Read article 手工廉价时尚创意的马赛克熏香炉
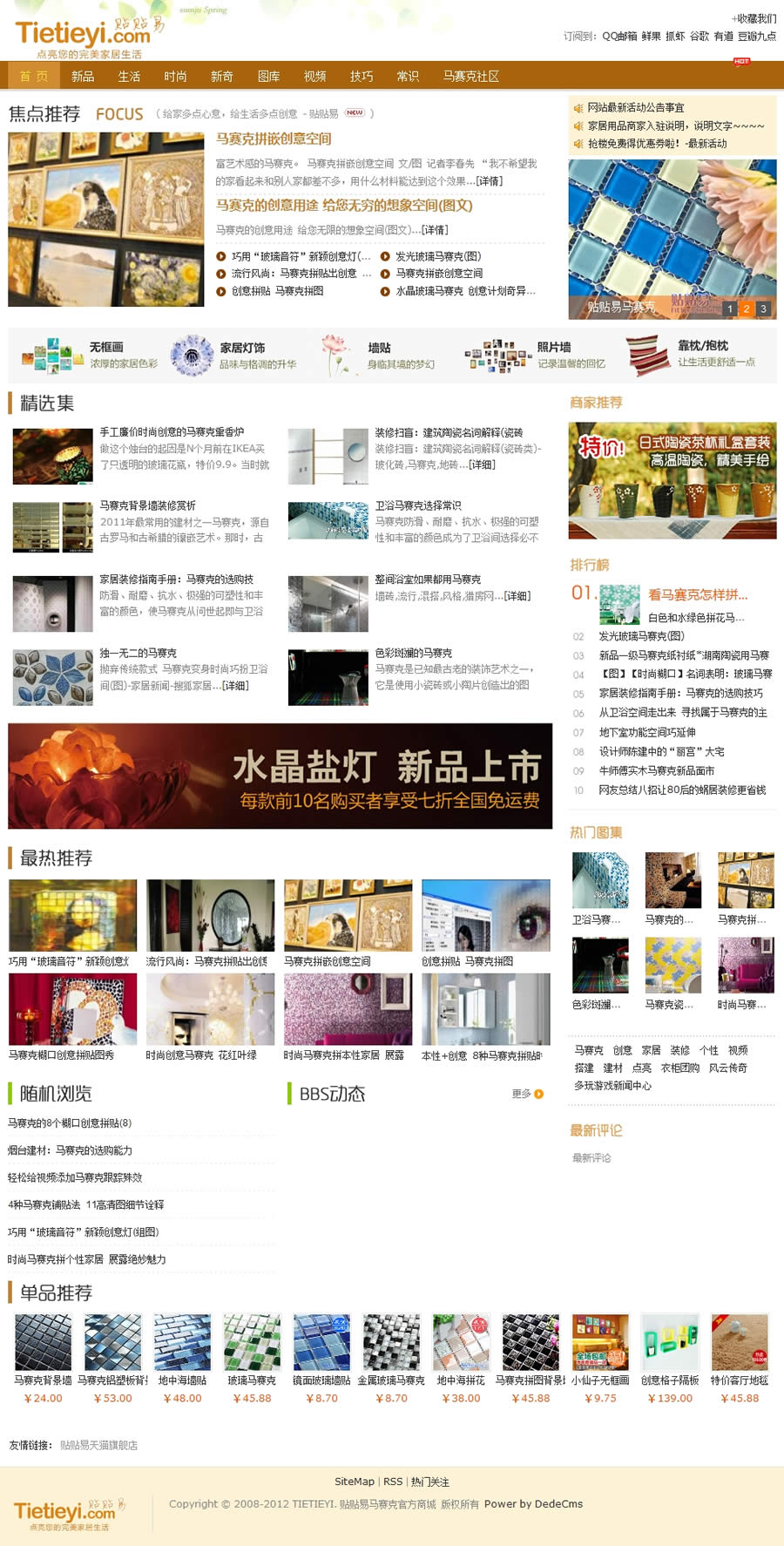The image size is (784, 1546). pos(172,432)
